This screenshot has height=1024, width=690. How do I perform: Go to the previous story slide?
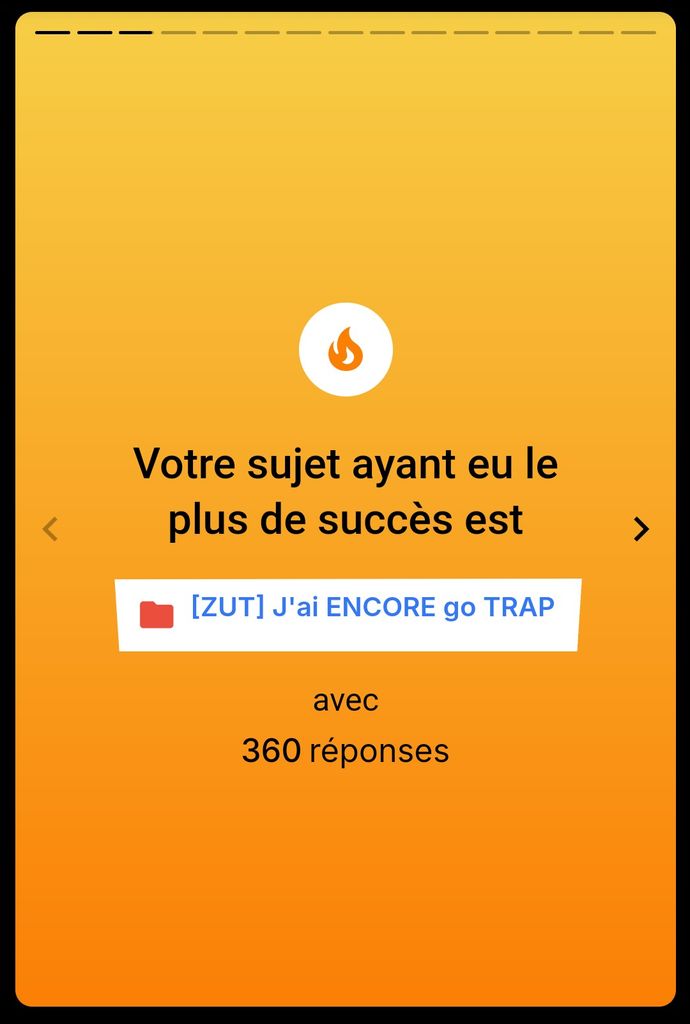(x=50, y=529)
